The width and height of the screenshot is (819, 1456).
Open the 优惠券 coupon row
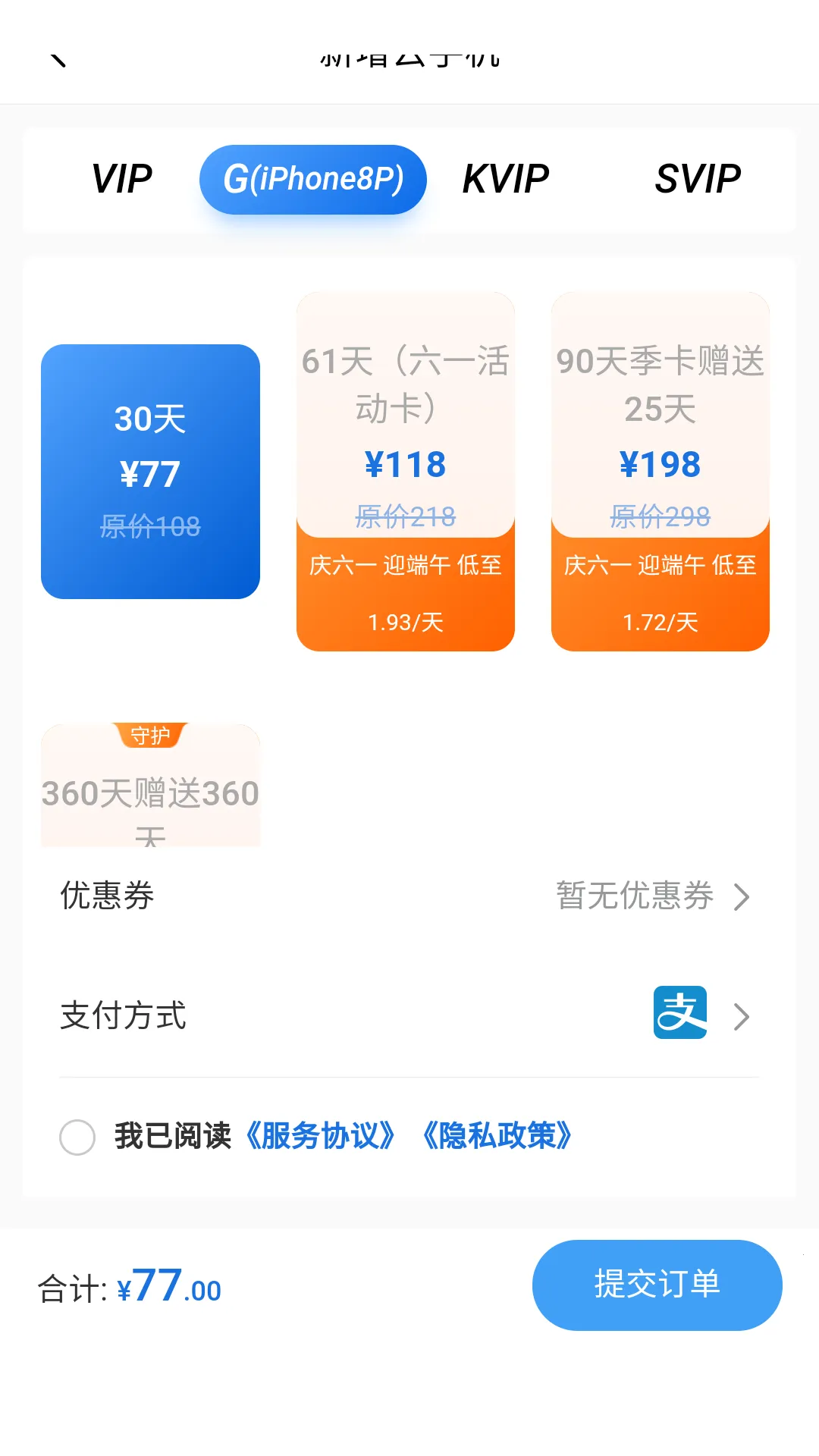409,896
